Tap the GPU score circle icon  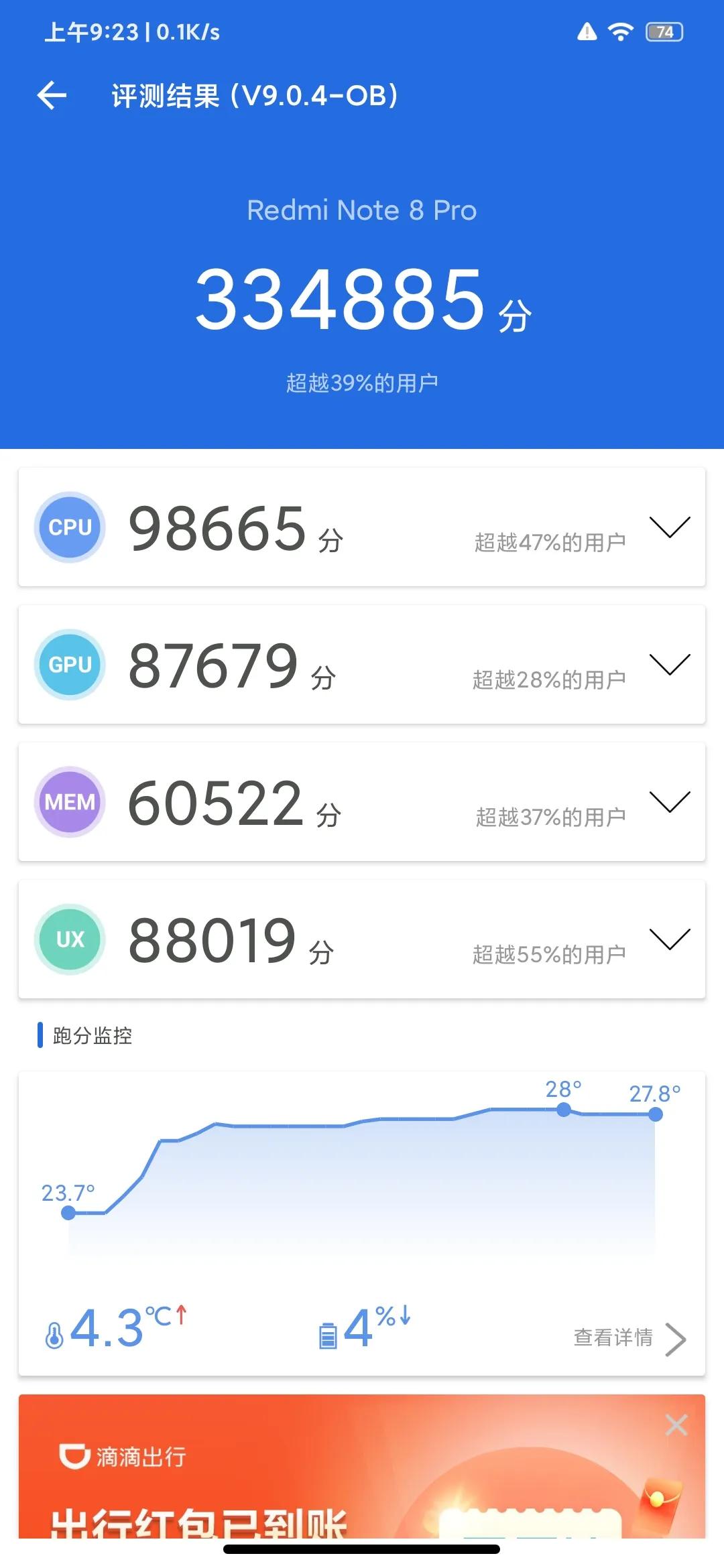point(69,664)
